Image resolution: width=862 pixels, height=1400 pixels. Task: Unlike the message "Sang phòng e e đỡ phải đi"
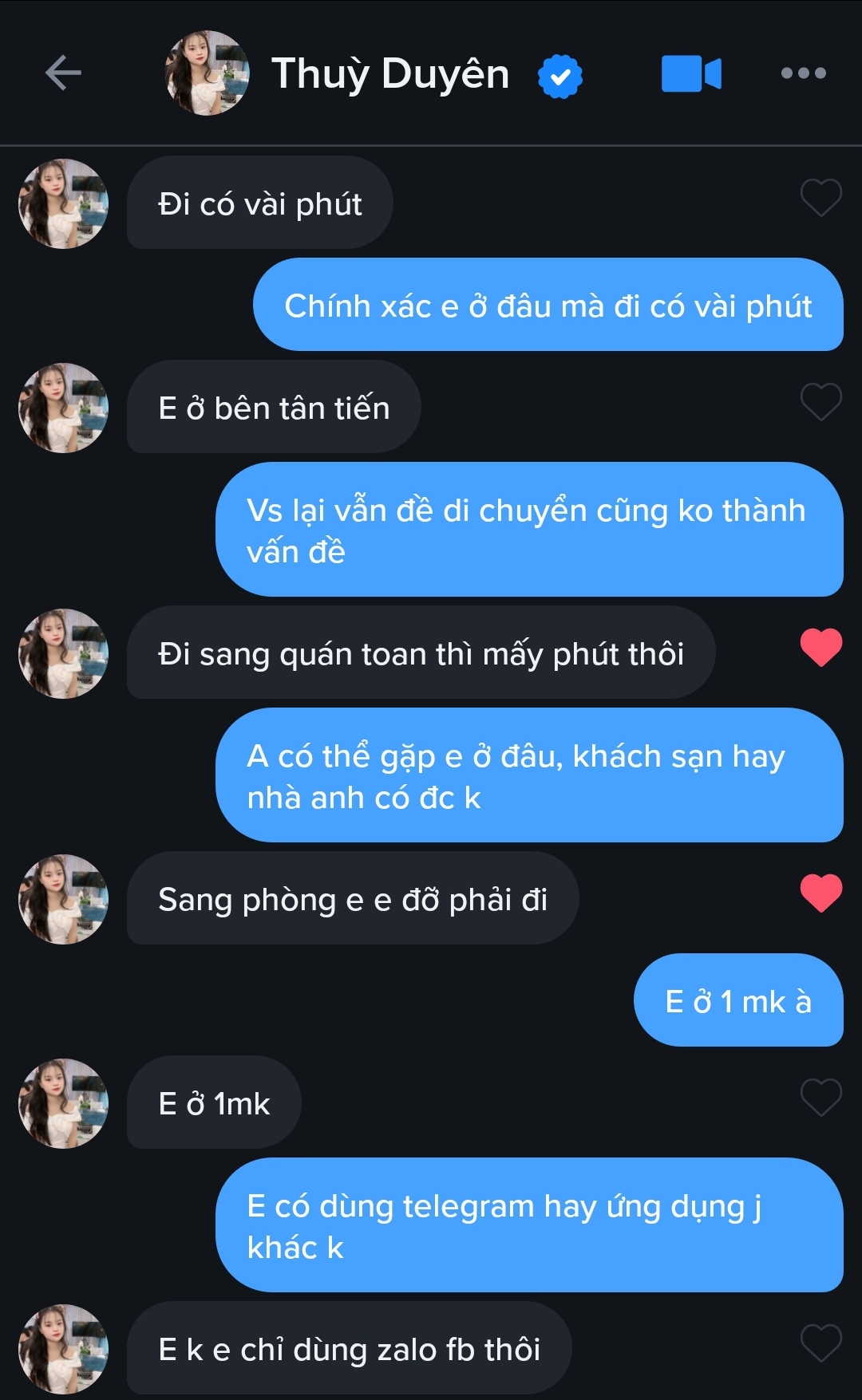[820, 893]
